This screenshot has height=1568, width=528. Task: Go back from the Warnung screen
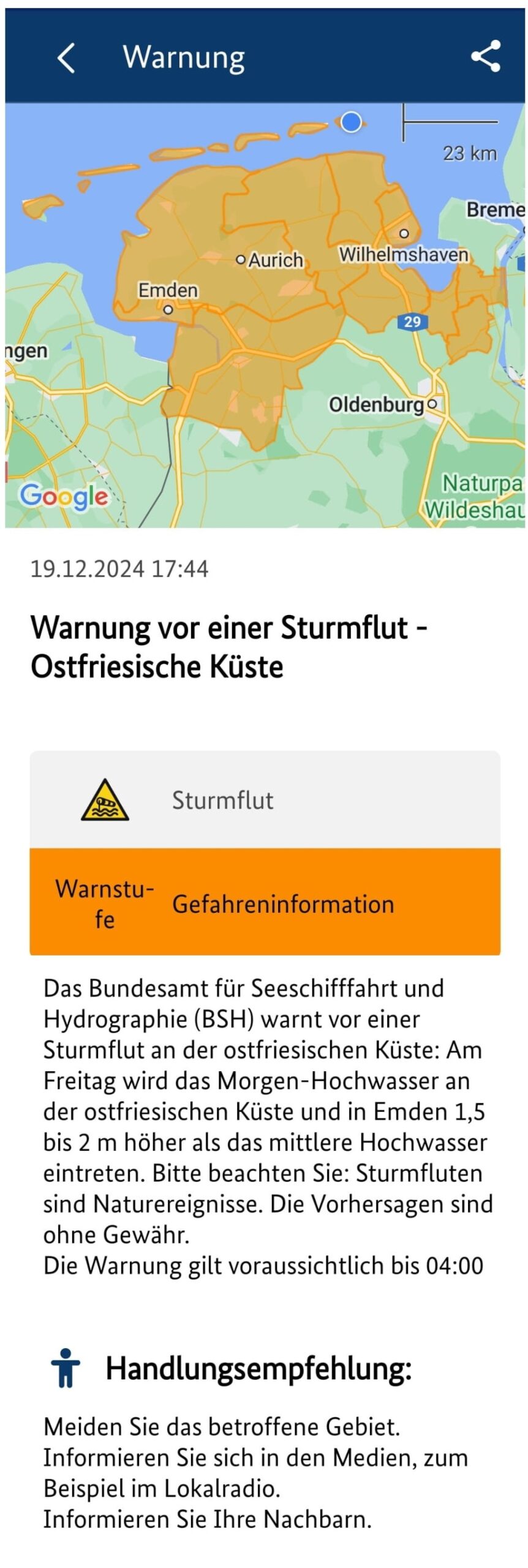point(66,58)
